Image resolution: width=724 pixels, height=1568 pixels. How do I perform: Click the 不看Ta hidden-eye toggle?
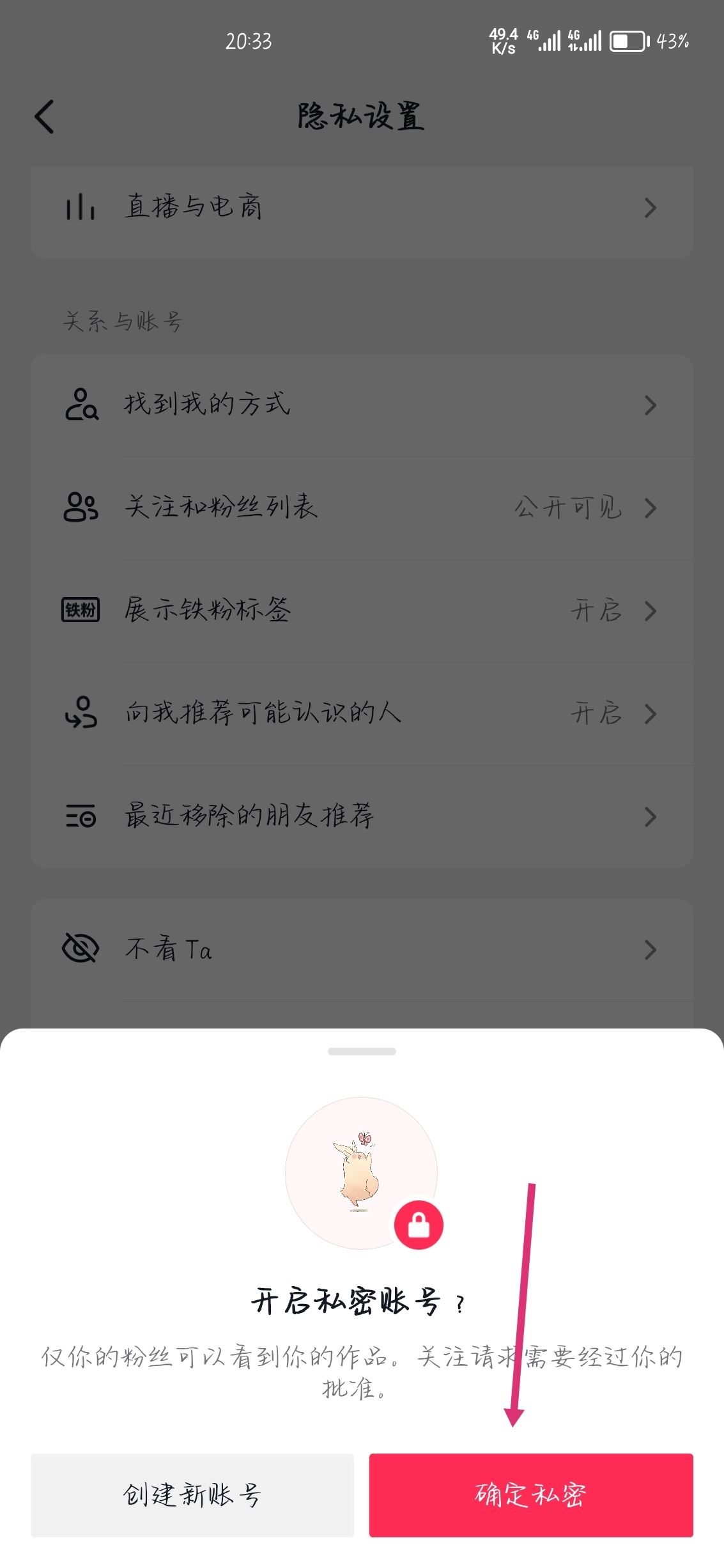tap(81, 949)
